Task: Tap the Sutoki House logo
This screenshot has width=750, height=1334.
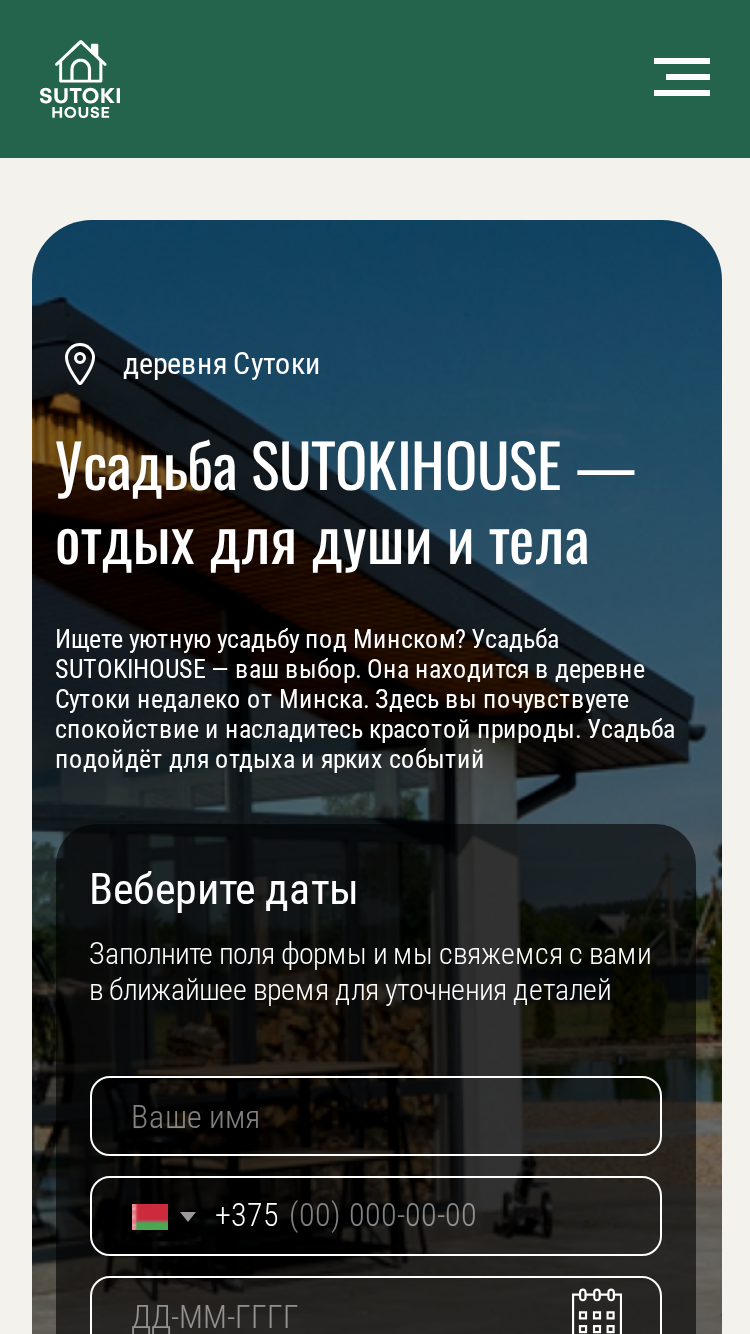Action: (x=80, y=79)
